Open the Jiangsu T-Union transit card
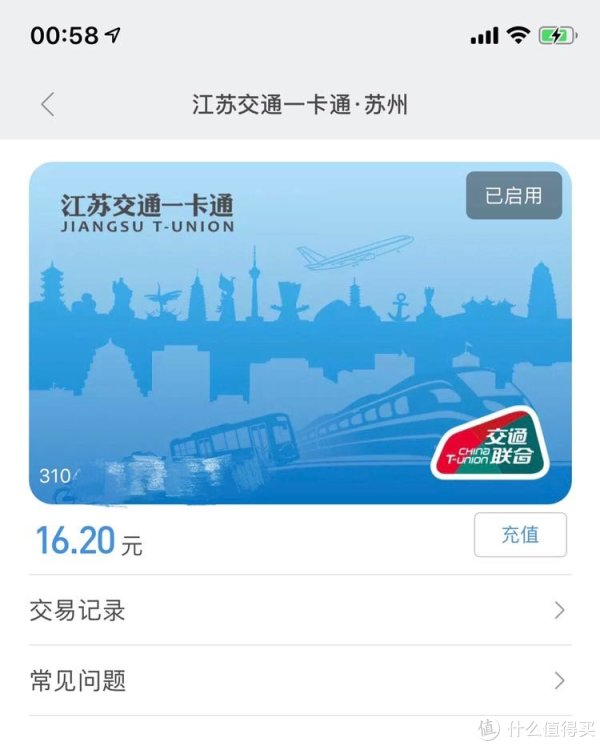Screen dimensions: 600x746 tap(300, 333)
